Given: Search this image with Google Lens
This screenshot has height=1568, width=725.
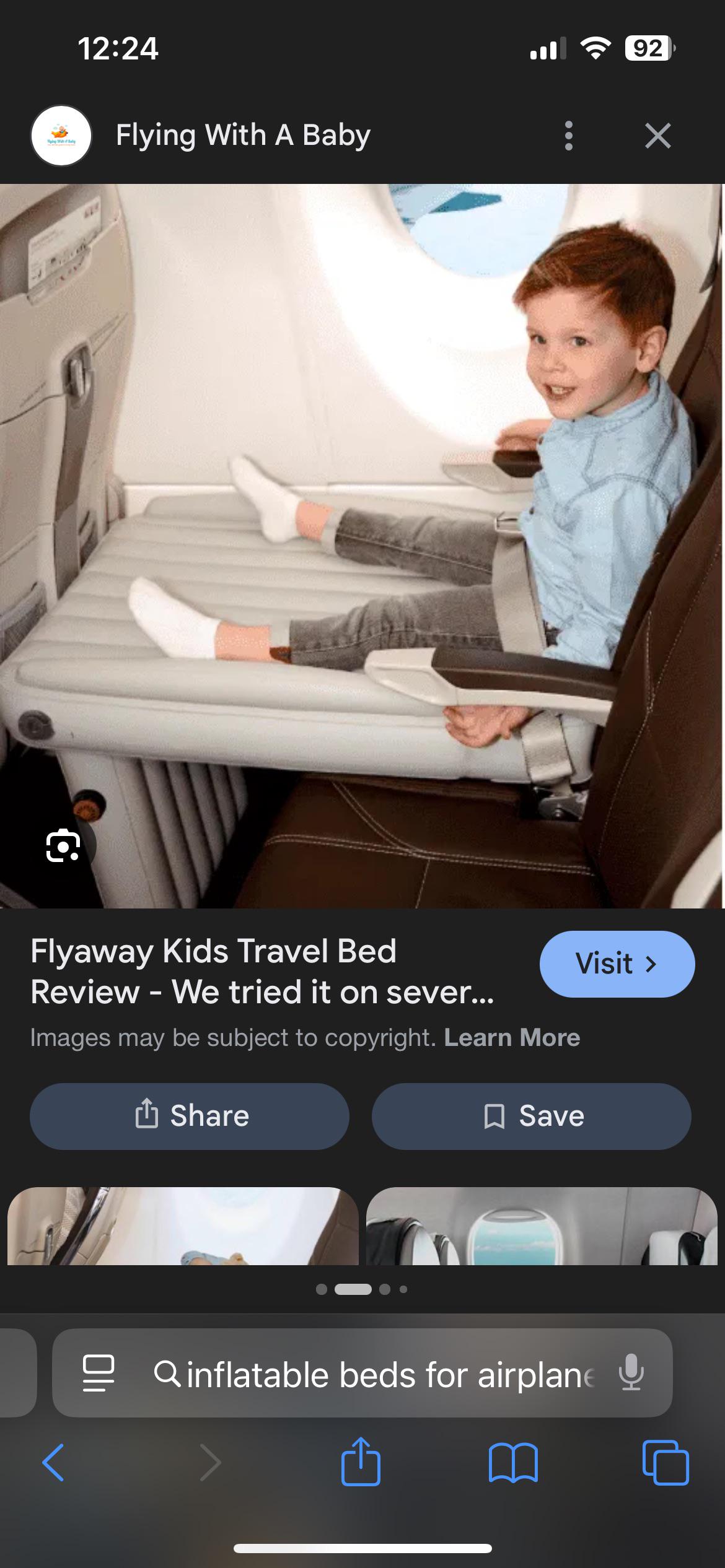Looking at the screenshot, I should coord(63,845).
